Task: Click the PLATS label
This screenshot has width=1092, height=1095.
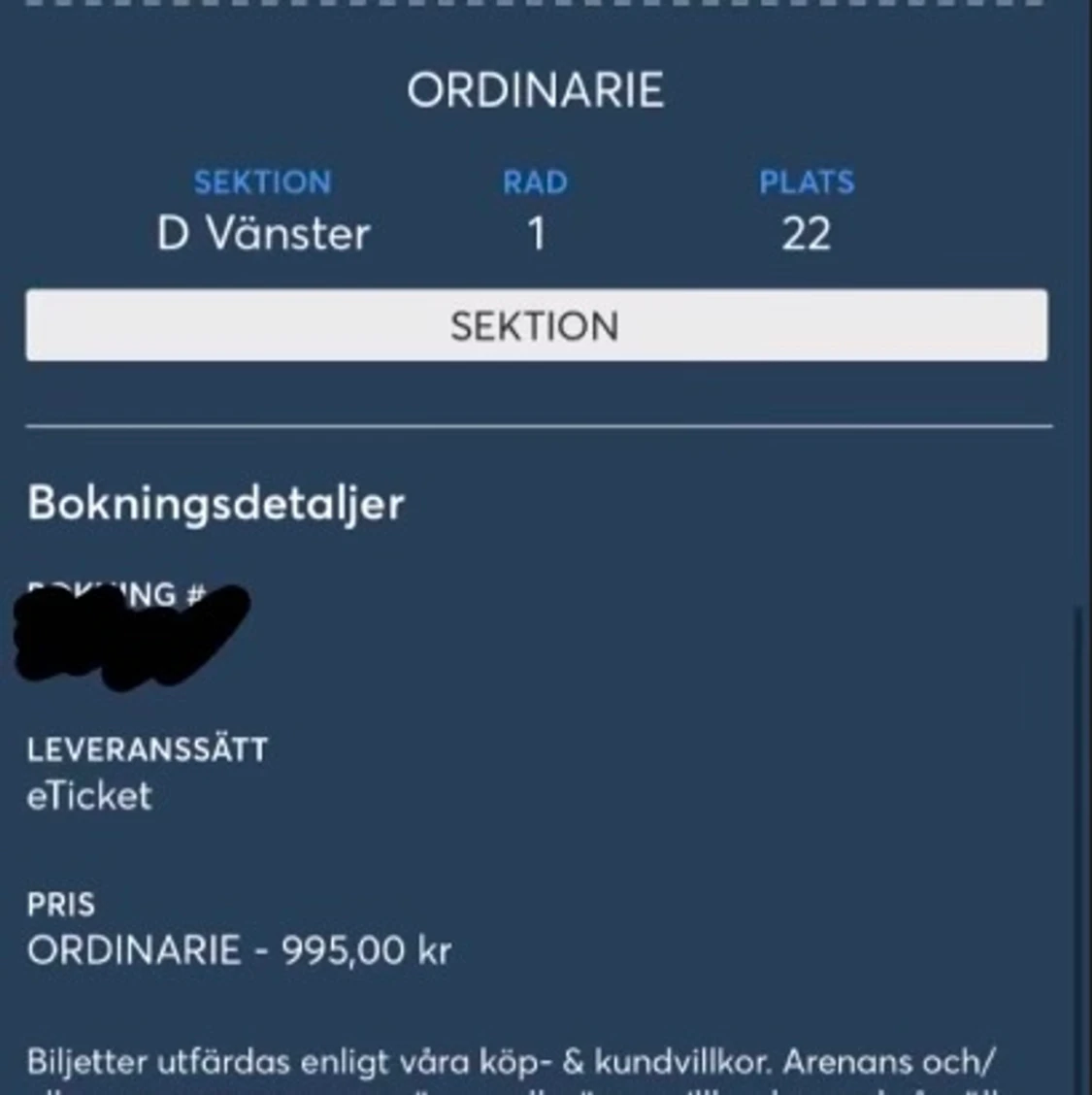Action: coord(807,182)
